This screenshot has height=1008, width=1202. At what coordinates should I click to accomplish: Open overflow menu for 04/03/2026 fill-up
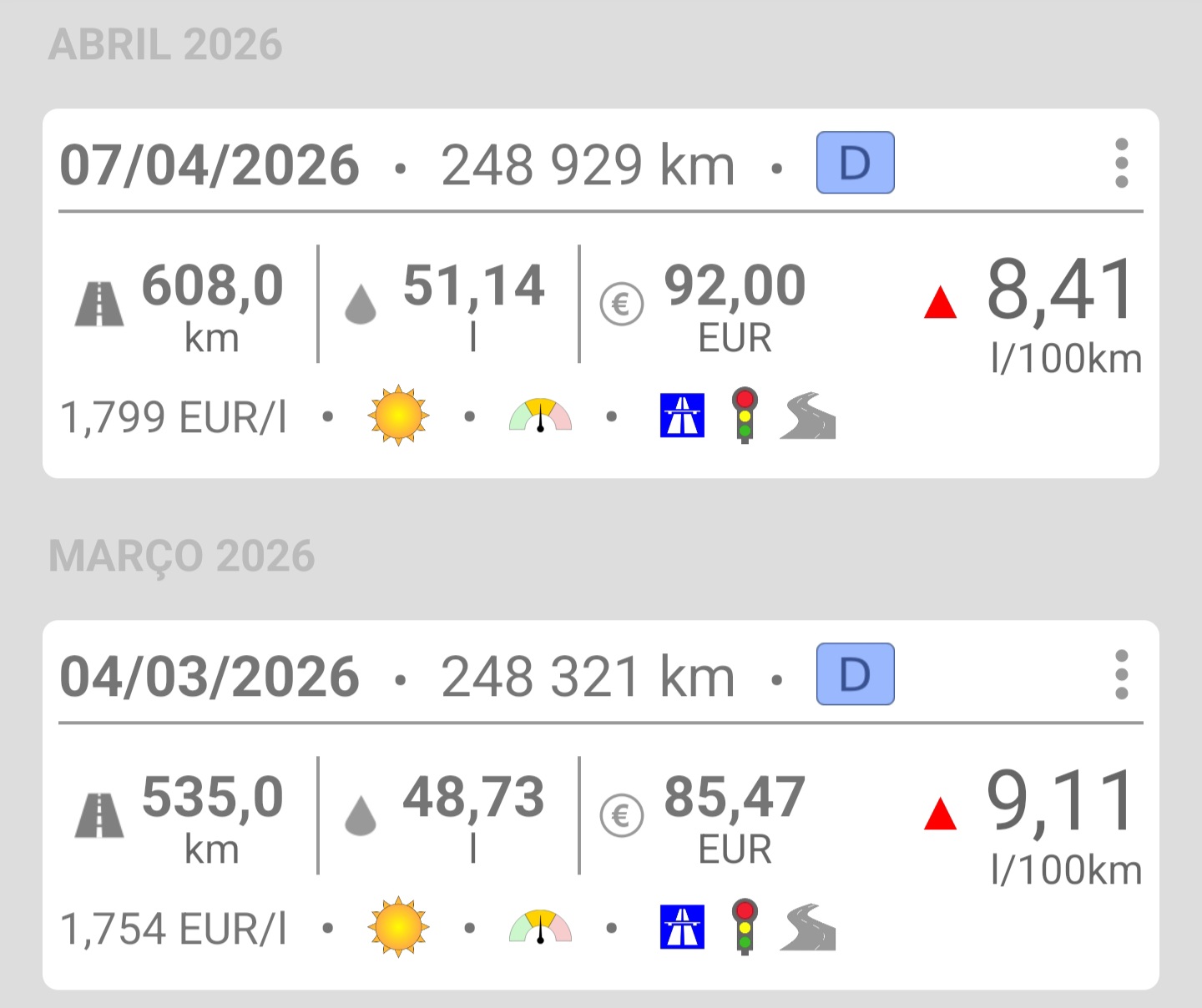tap(1122, 674)
